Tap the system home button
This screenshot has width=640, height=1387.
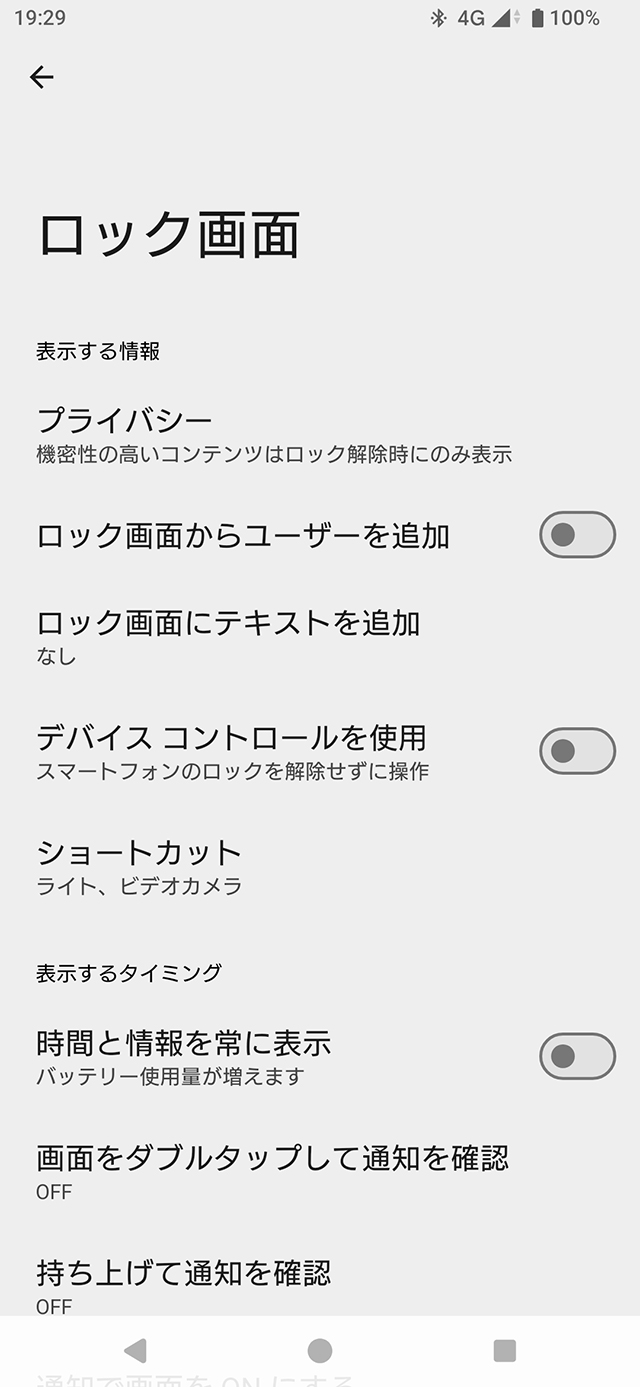(320, 1351)
